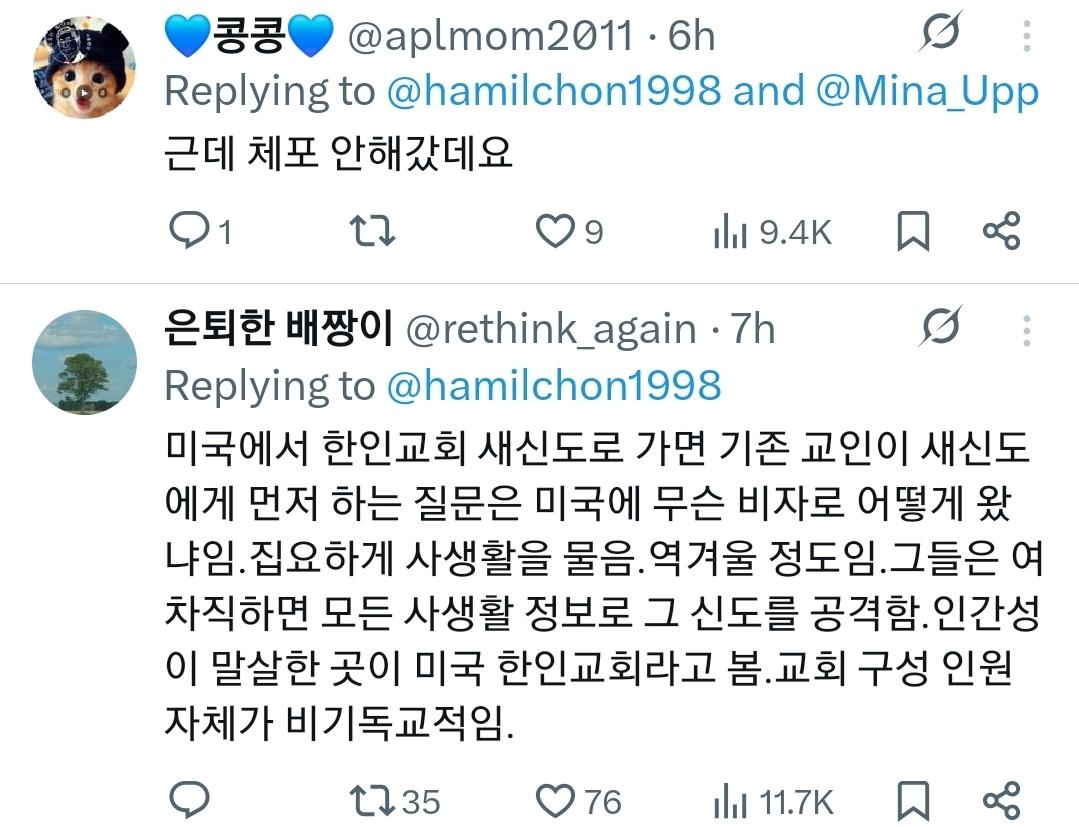Open the @Mina_Upp mention link
This screenshot has height=827, width=1079.
coord(928,91)
